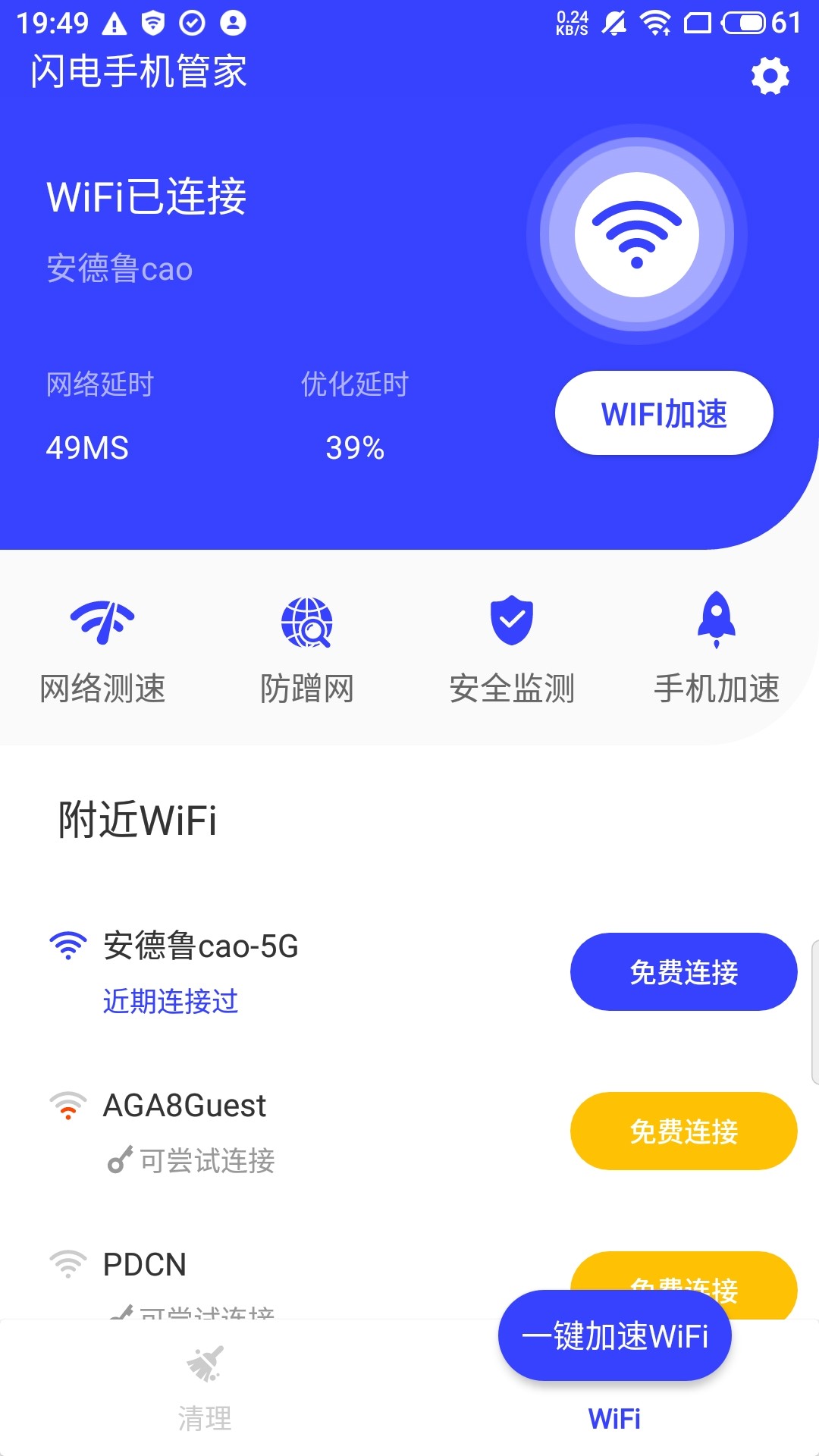Tap the large WiFi circle icon
819x1456 pixels.
[x=637, y=234]
